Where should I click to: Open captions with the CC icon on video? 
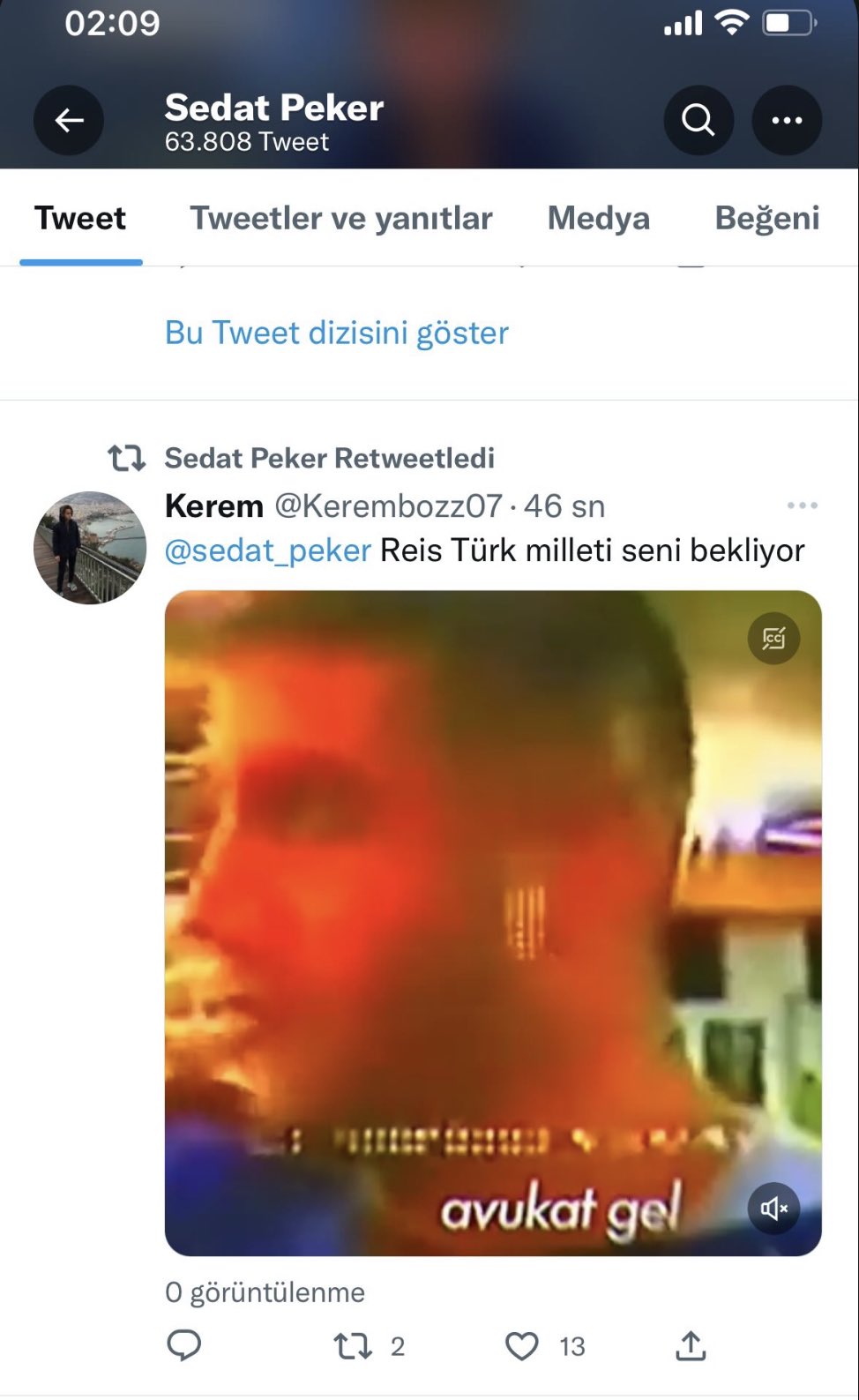click(773, 638)
